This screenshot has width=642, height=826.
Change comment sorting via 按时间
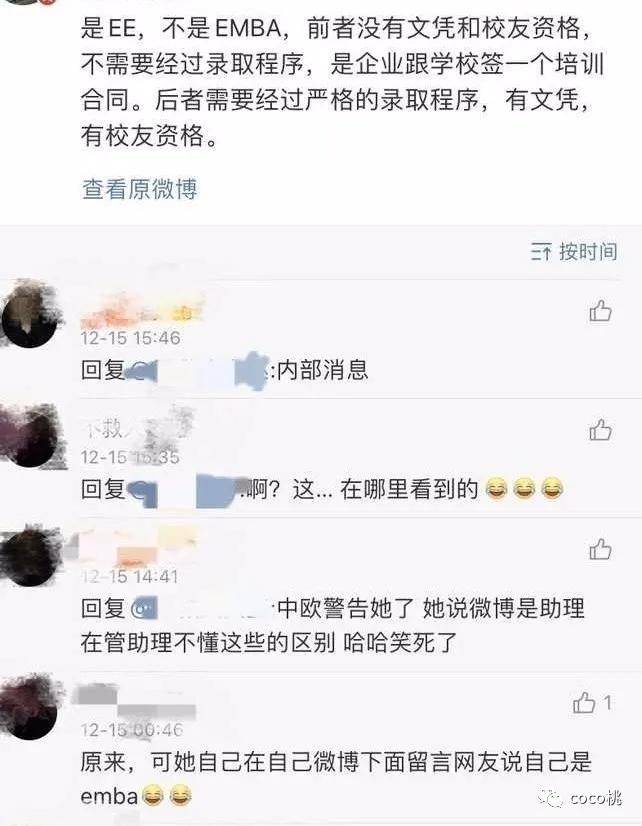(574, 252)
